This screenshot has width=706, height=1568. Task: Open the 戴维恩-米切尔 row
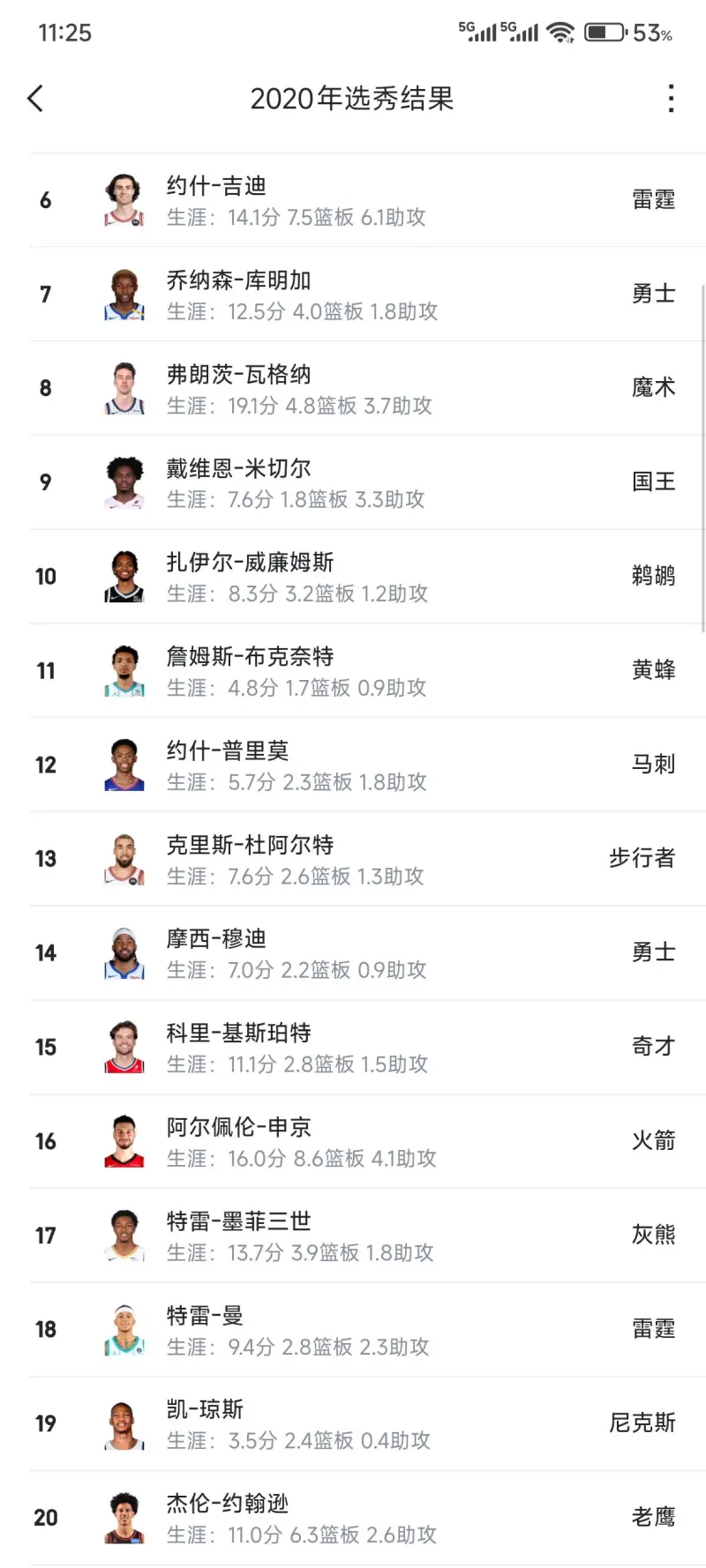(353, 482)
